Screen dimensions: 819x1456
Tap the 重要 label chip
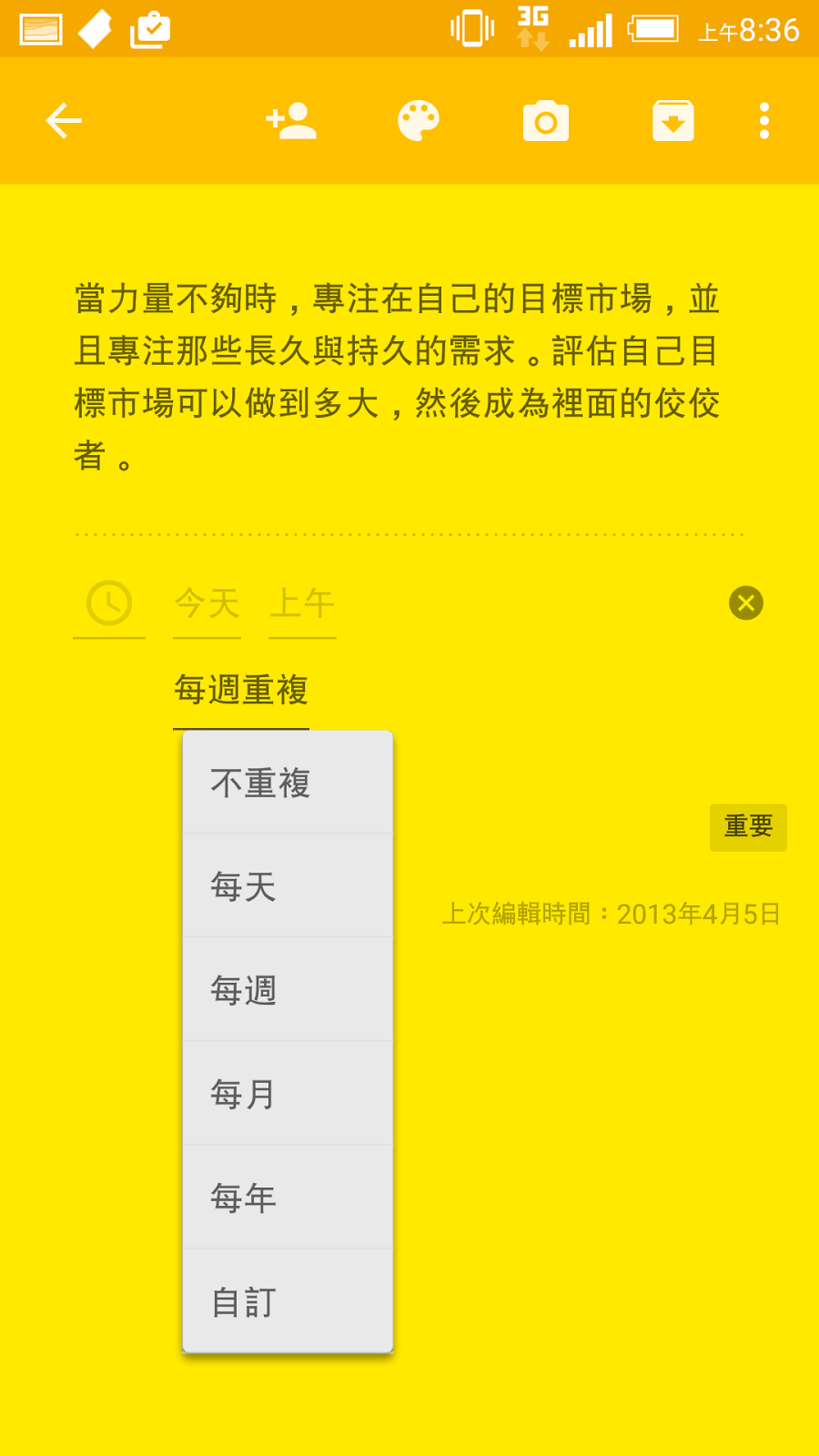tap(748, 827)
